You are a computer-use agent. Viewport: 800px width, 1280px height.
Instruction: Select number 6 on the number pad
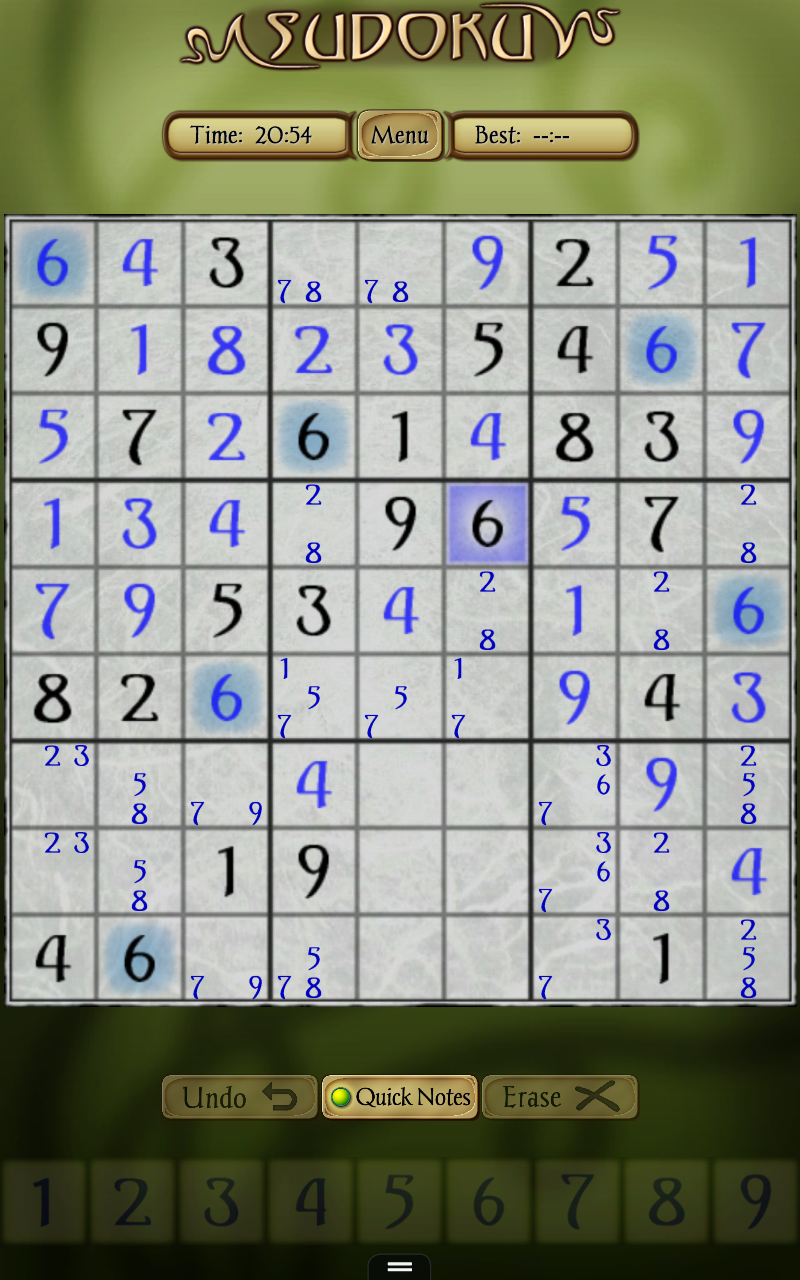point(488,1202)
